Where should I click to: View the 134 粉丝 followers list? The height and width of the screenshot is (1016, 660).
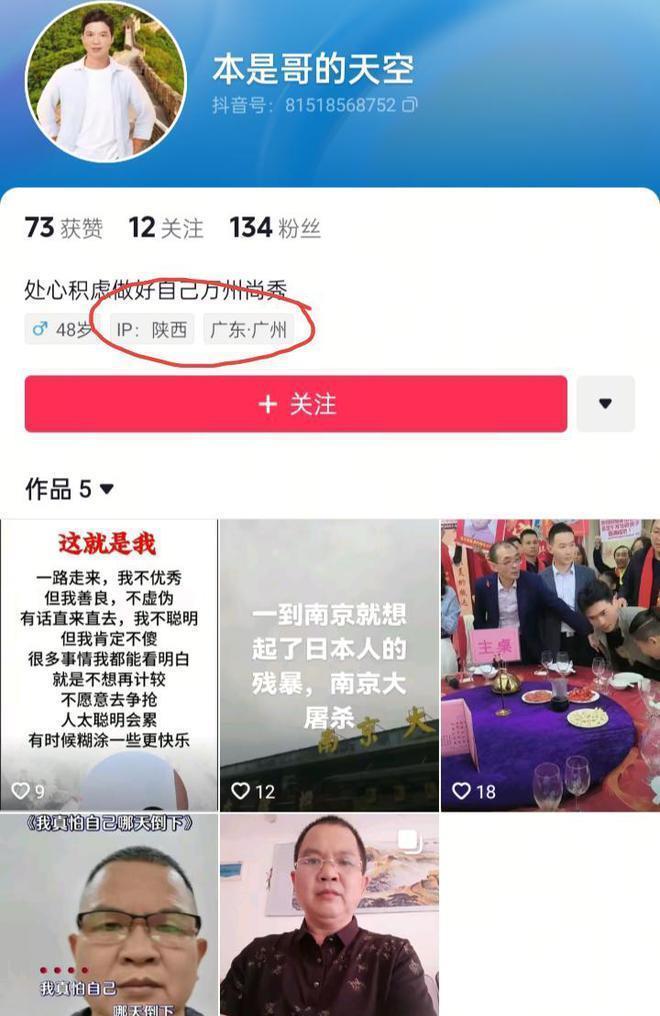[x=275, y=228]
